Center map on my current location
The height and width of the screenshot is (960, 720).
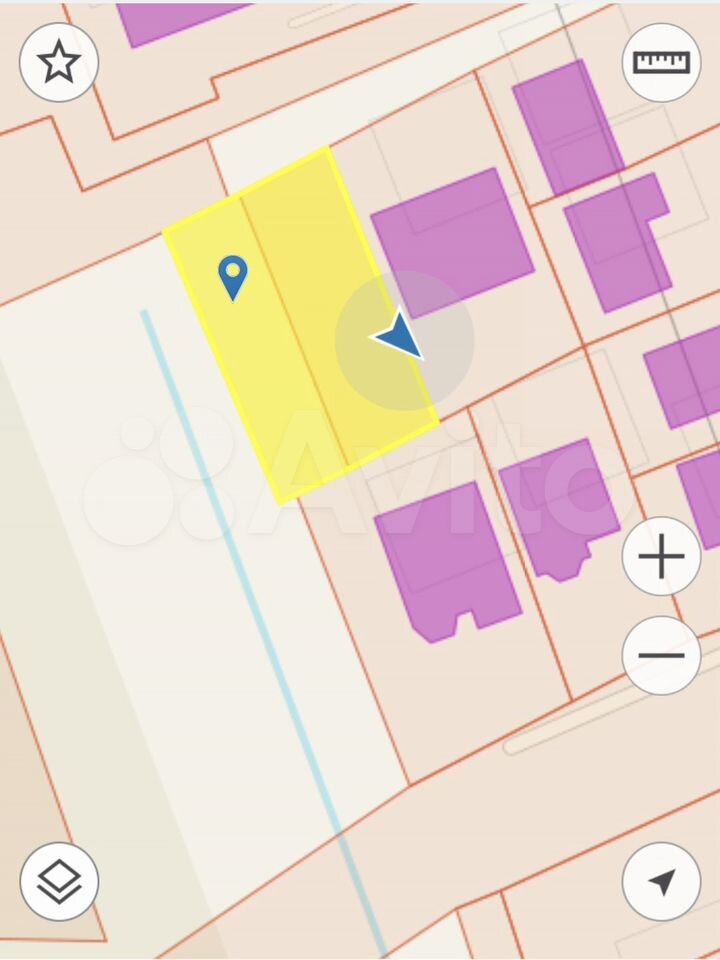661,882
